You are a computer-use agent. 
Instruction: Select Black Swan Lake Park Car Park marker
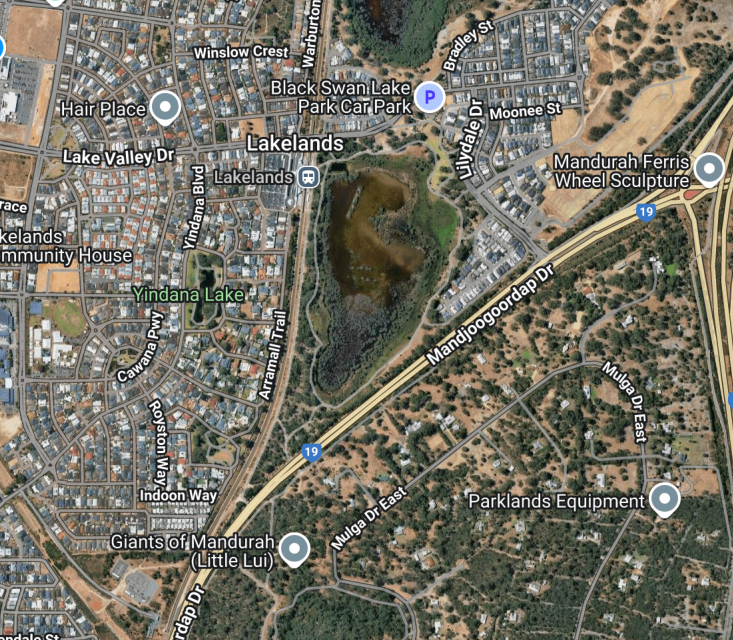(430, 97)
